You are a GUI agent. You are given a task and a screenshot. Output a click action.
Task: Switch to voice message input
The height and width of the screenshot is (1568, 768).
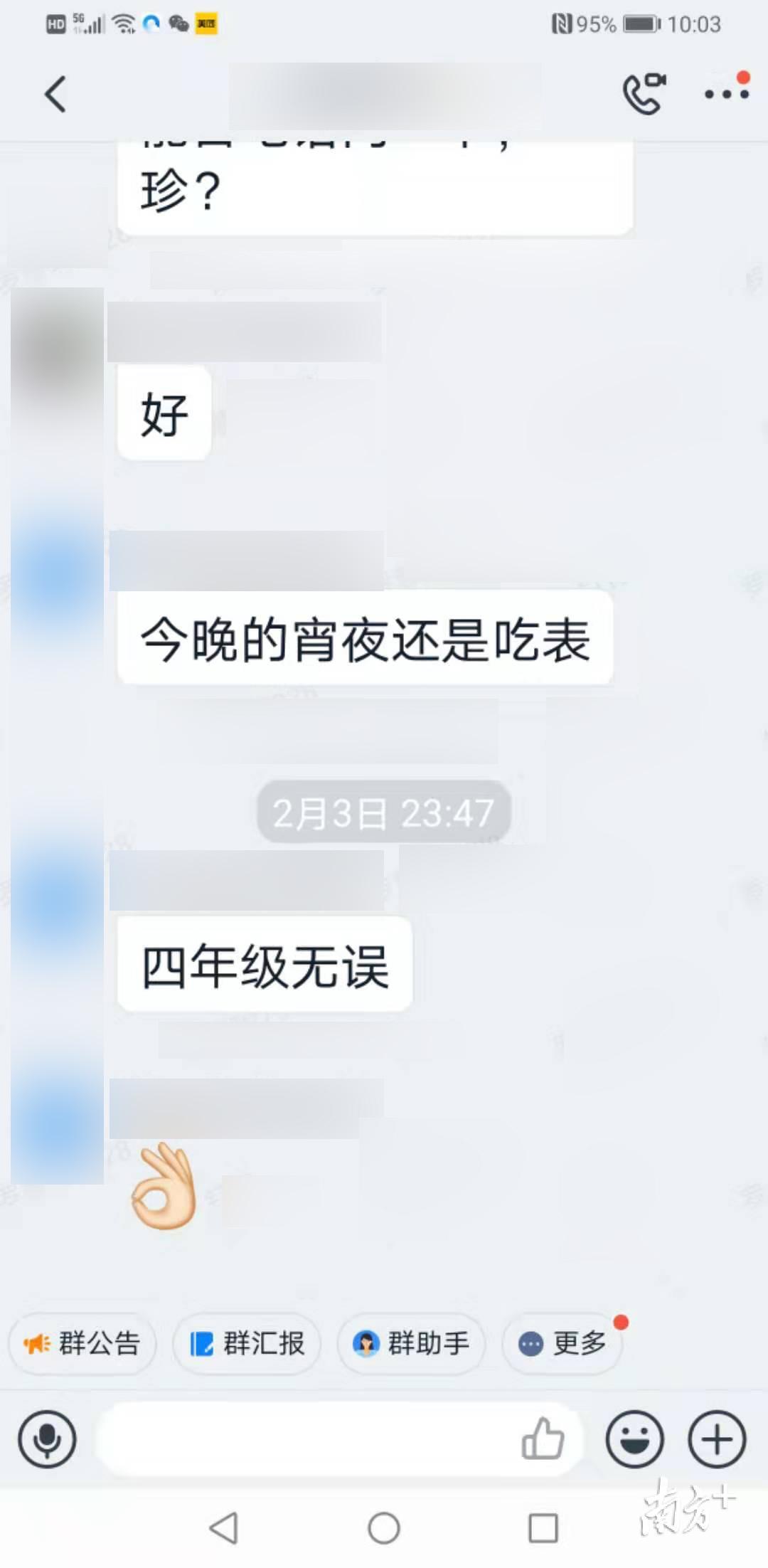[47, 1439]
